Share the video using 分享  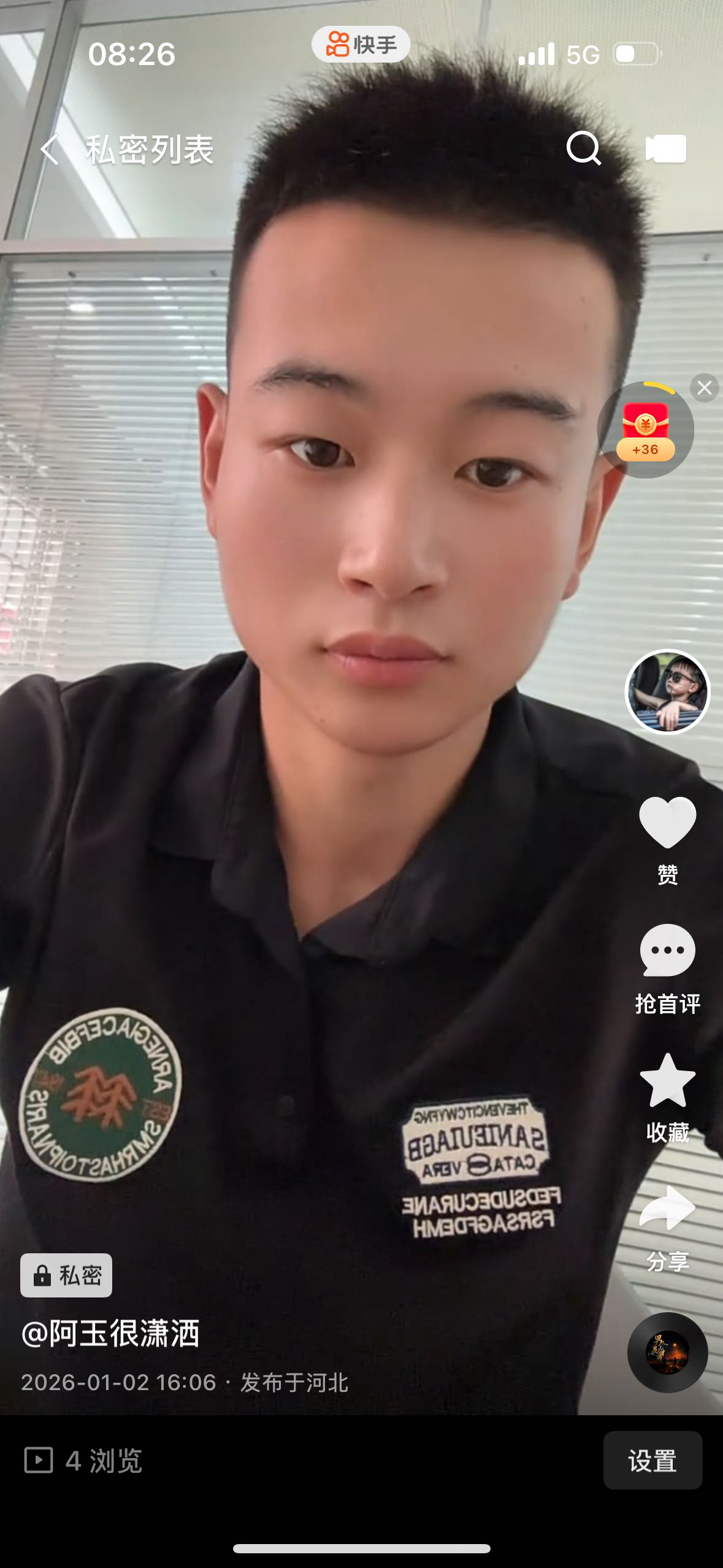click(667, 1210)
